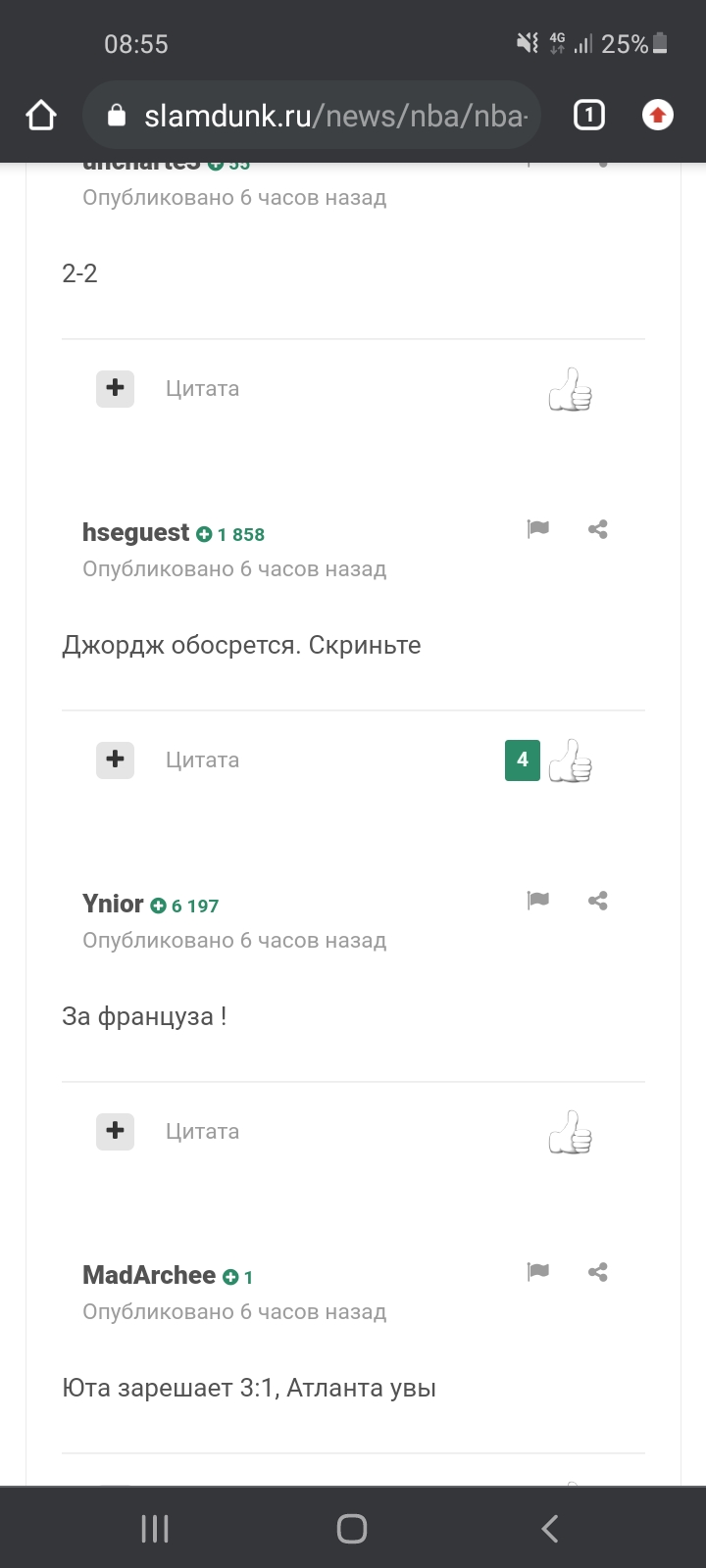Quote hseguest's comment
Screen dimensions: 706x1568
(x=202, y=760)
